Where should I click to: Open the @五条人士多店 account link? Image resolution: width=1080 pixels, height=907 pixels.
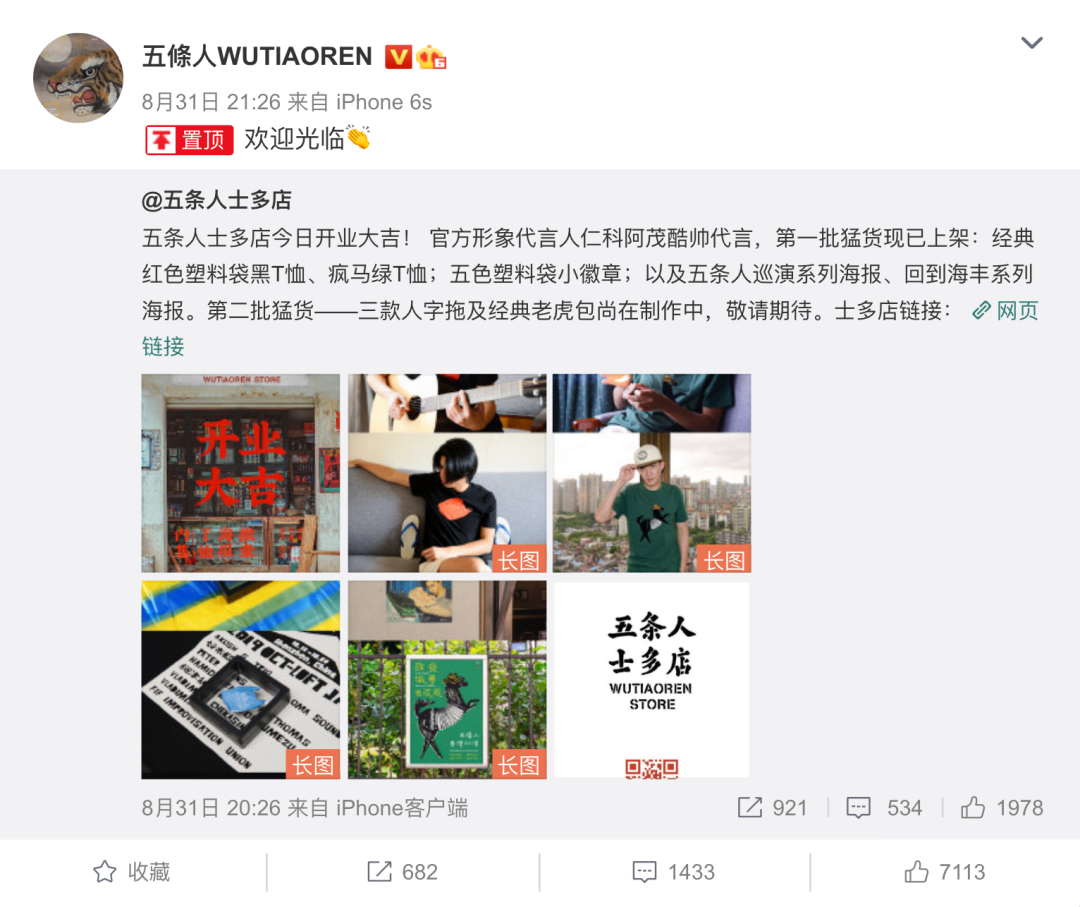(216, 200)
